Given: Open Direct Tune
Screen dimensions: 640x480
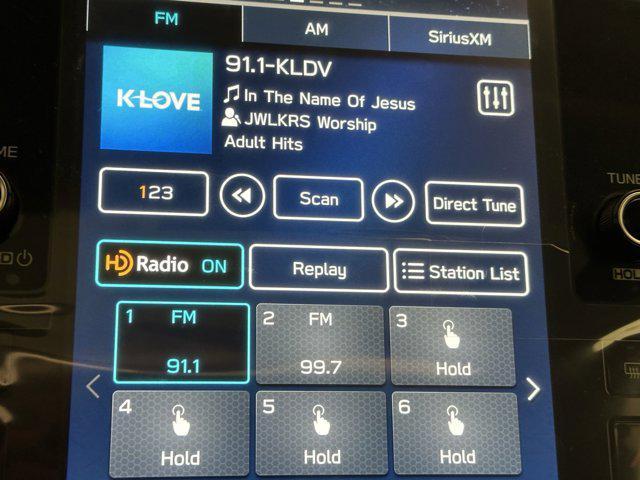Looking at the screenshot, I should [474, 205].
